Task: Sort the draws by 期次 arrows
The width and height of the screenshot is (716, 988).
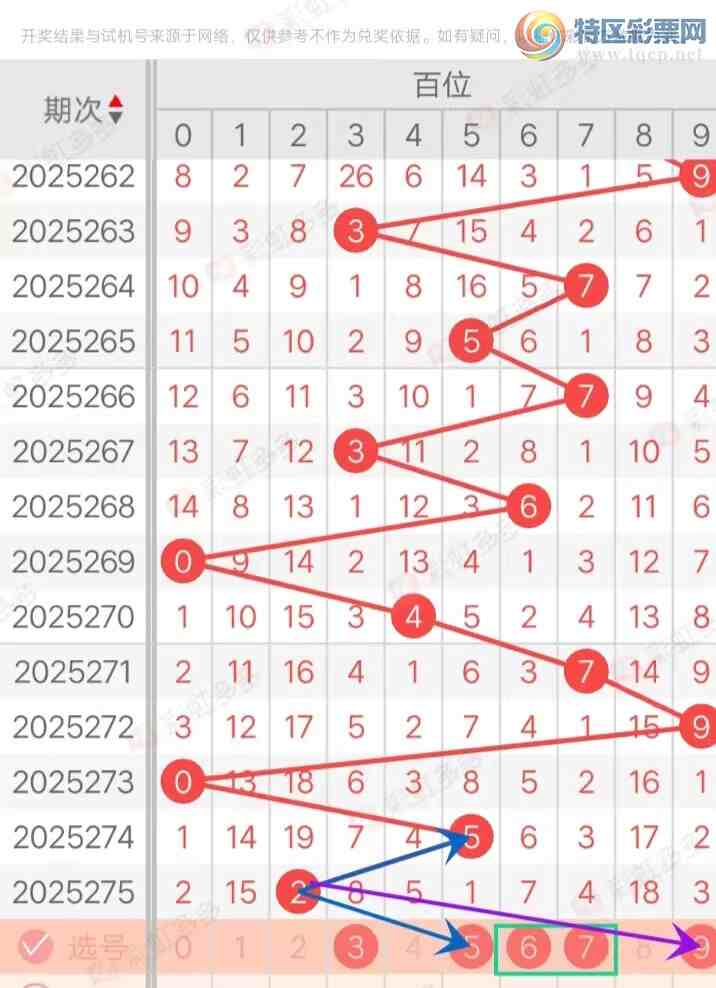Action: tap(116, 109)
